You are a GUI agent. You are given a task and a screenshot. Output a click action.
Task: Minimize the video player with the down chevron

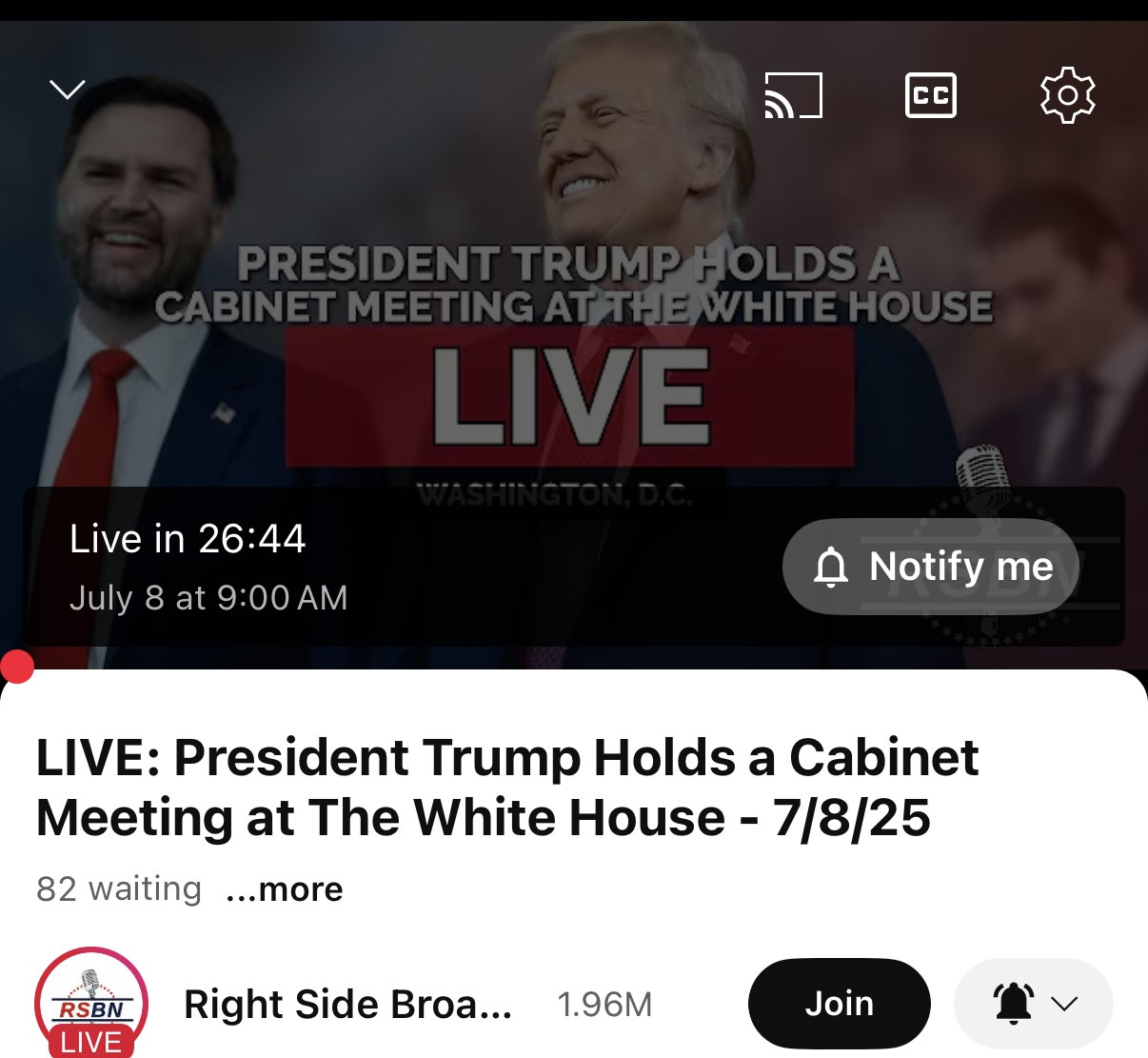coord(68,90)
